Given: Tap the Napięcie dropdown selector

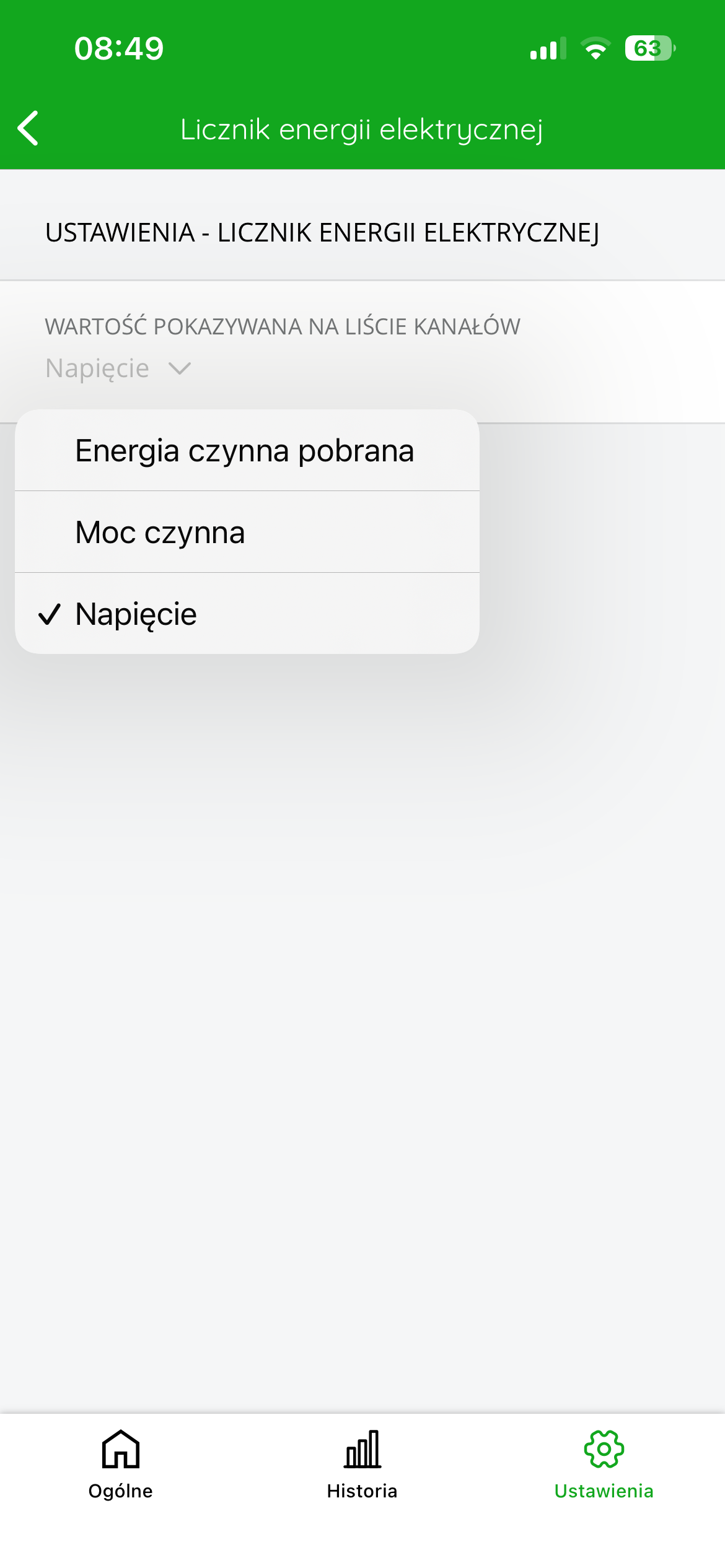Looking at the screenshot, I should pyautogui.click(x=118, y=368).
